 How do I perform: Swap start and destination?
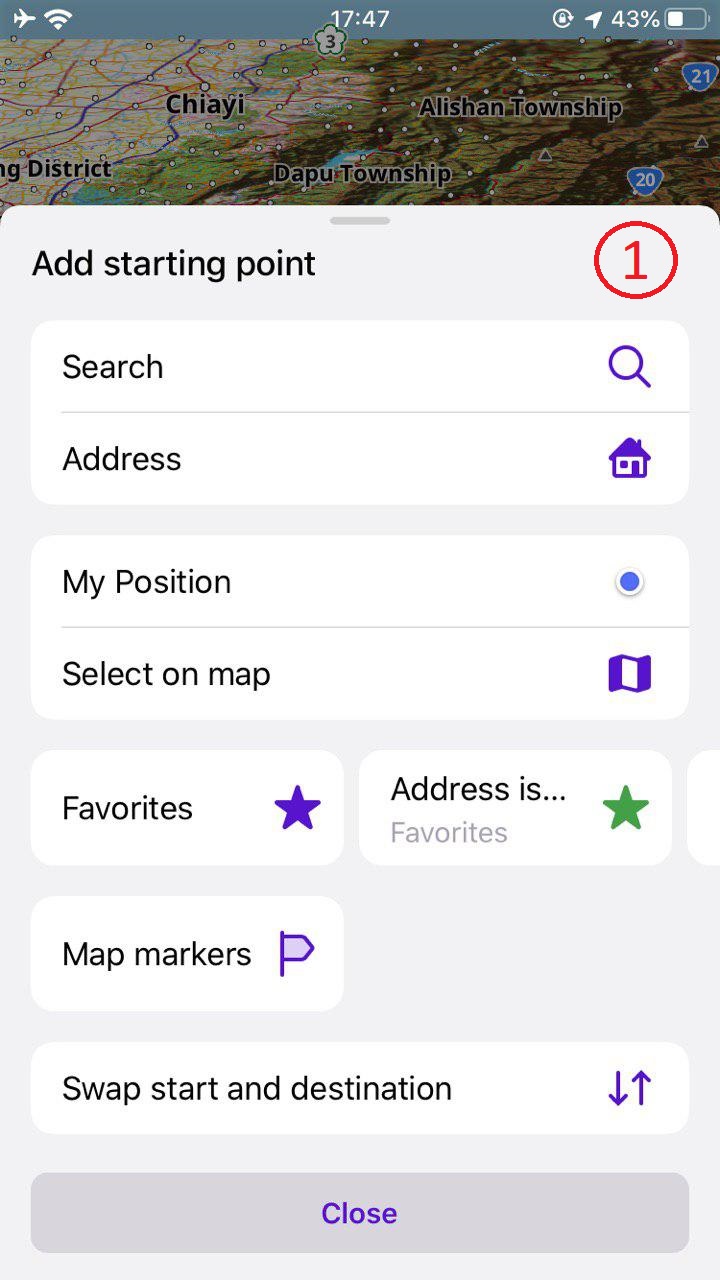(360, 1088)
